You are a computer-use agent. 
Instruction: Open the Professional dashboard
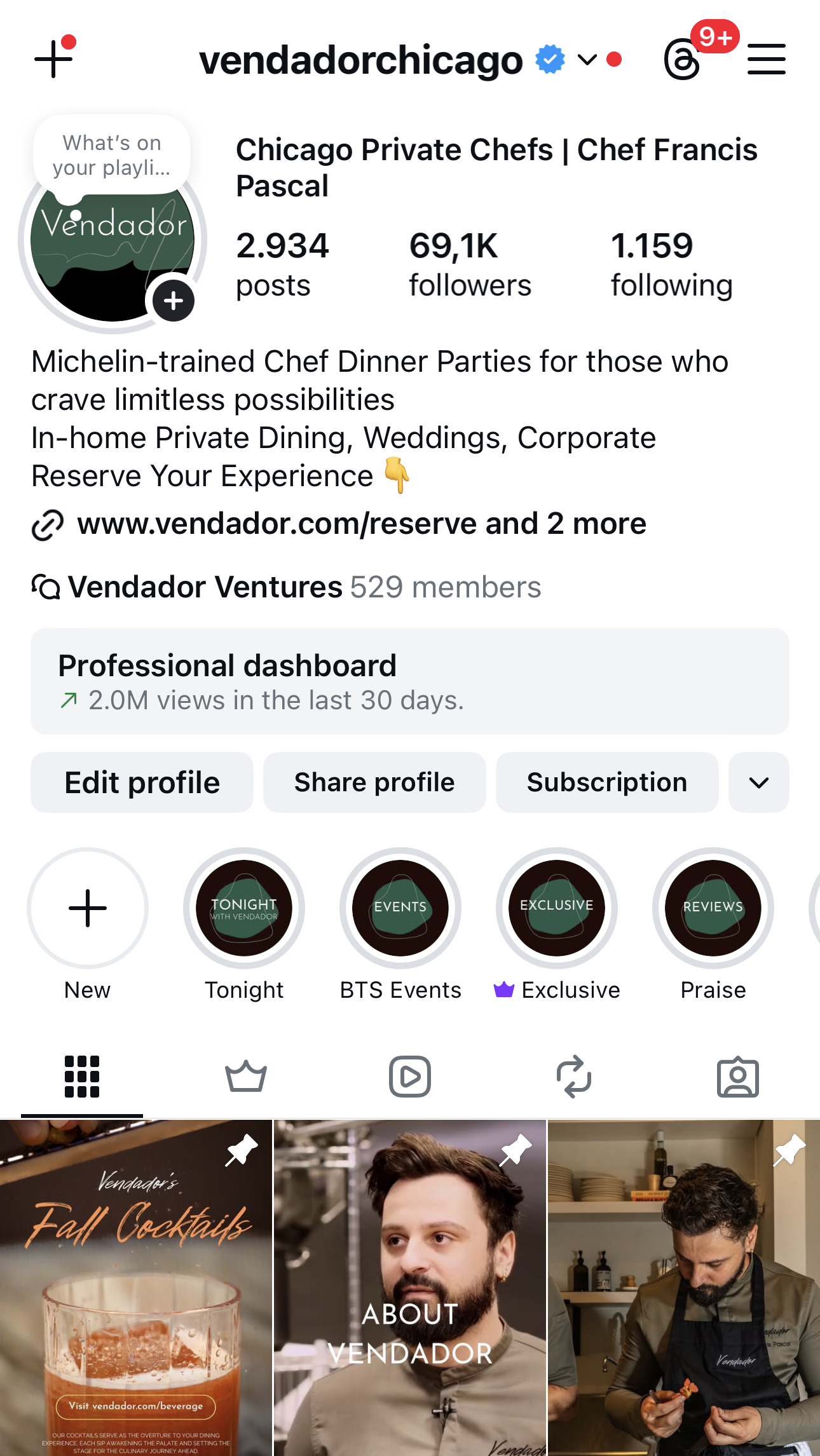point(409,681)
